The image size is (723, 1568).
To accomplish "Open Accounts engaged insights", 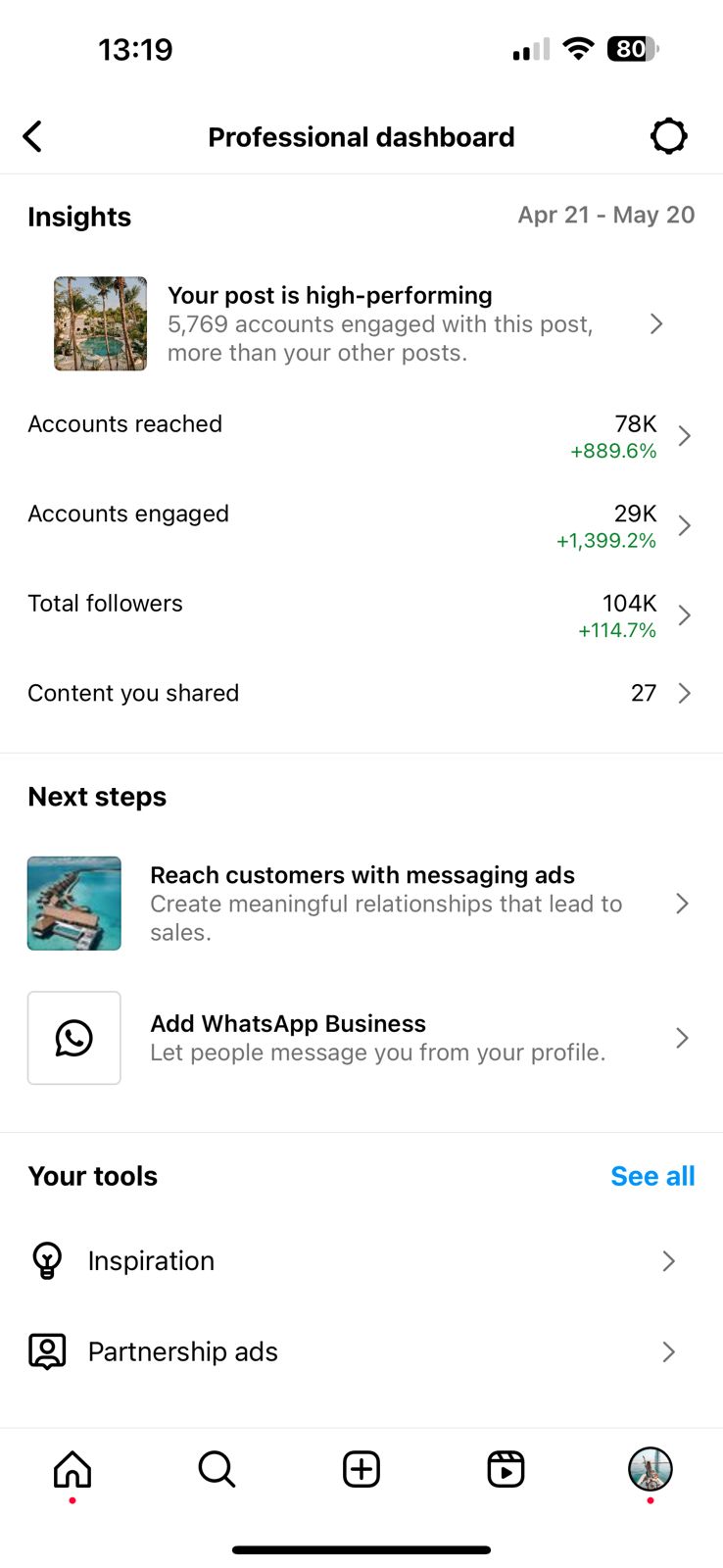I will tap(361, 526).
